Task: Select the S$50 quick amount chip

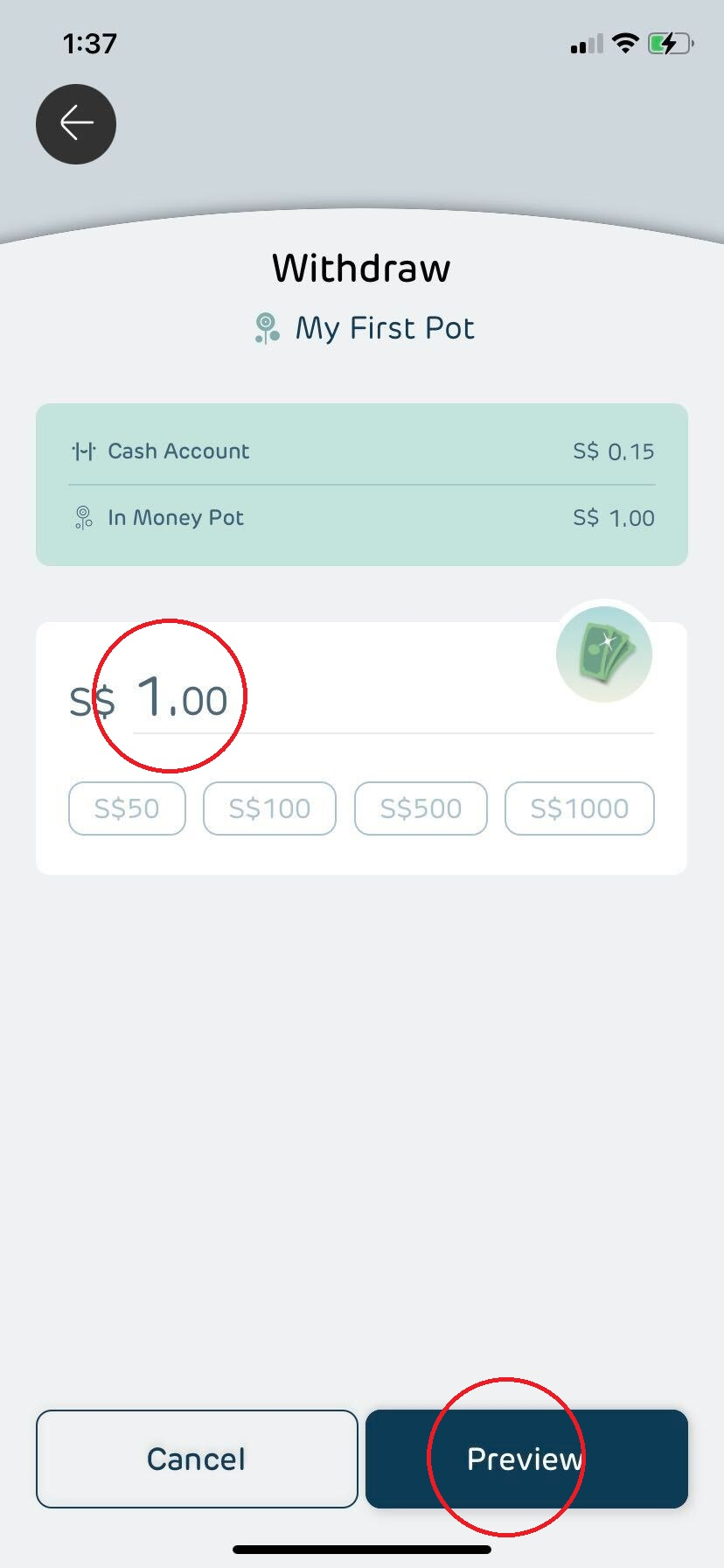Action: pos(127,808)
